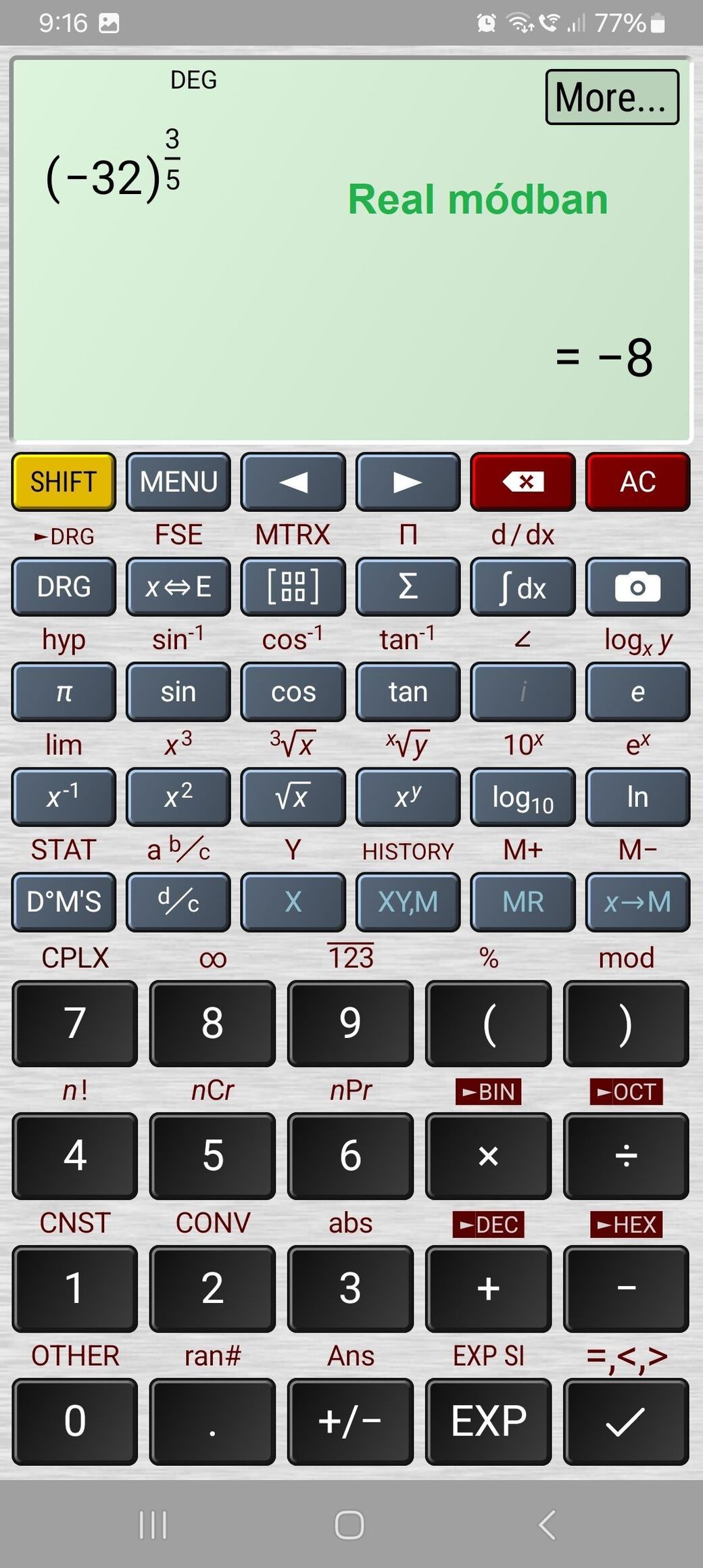Enter the digit 7
703x1568 pixels.
tap(75, 1023)
